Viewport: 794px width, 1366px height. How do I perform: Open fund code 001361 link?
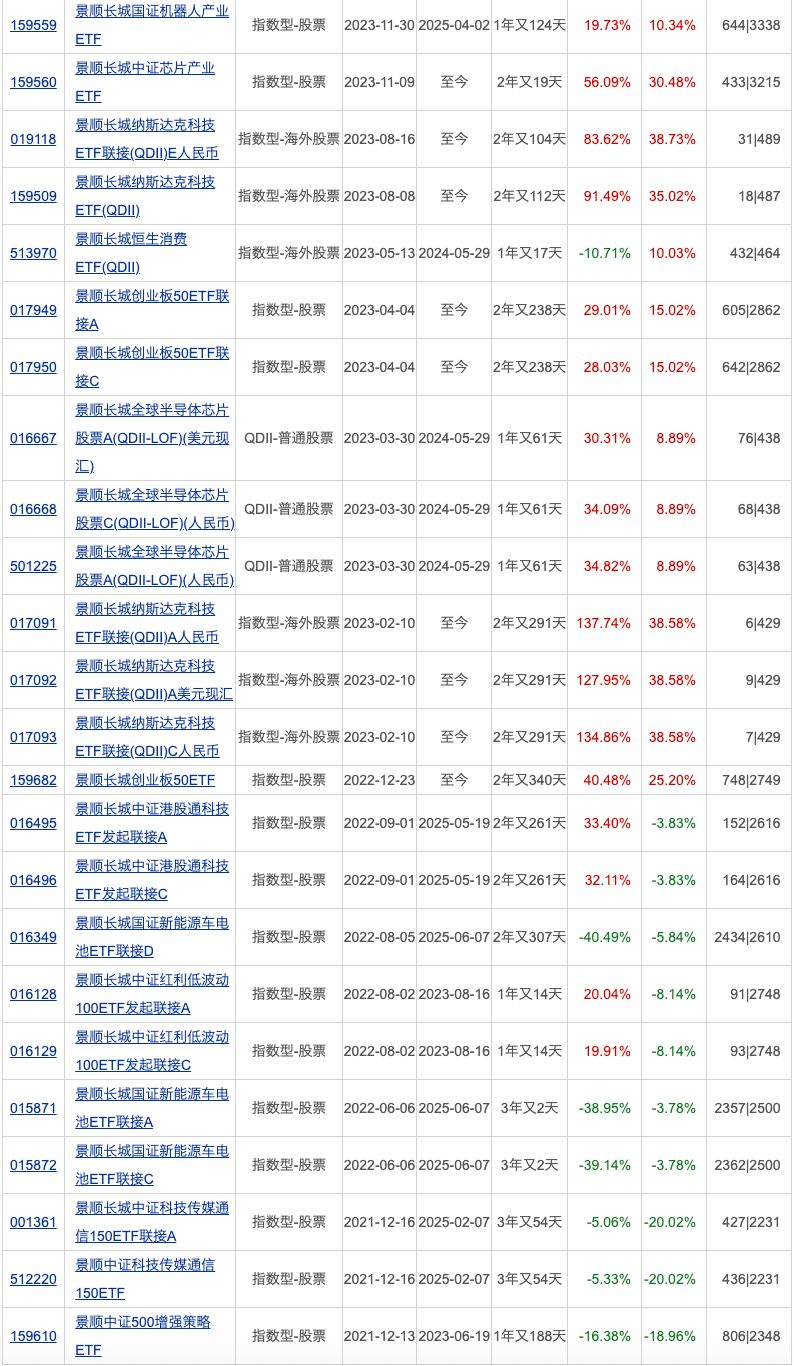[33, 1222]
